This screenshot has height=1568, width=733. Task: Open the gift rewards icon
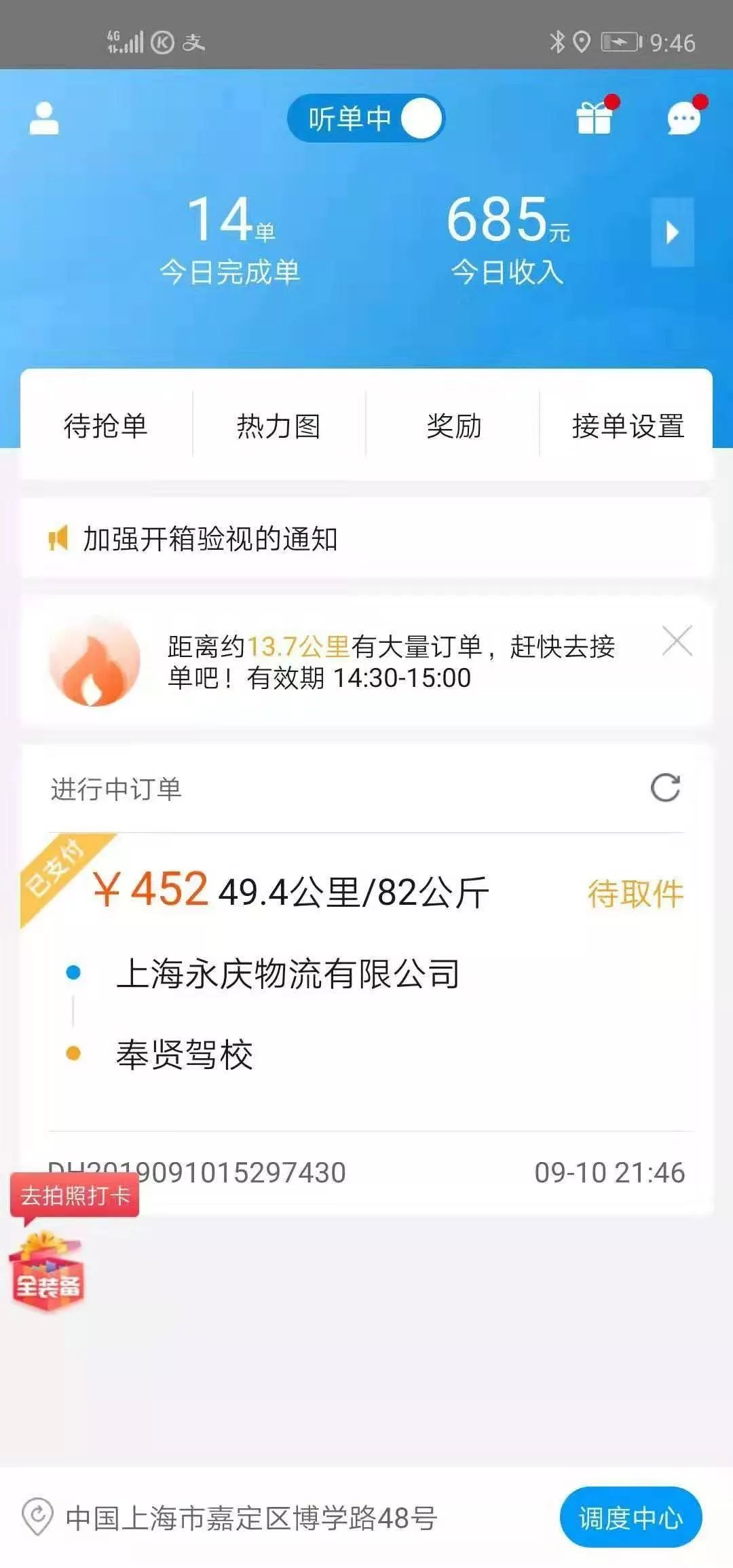coord(595,117)
